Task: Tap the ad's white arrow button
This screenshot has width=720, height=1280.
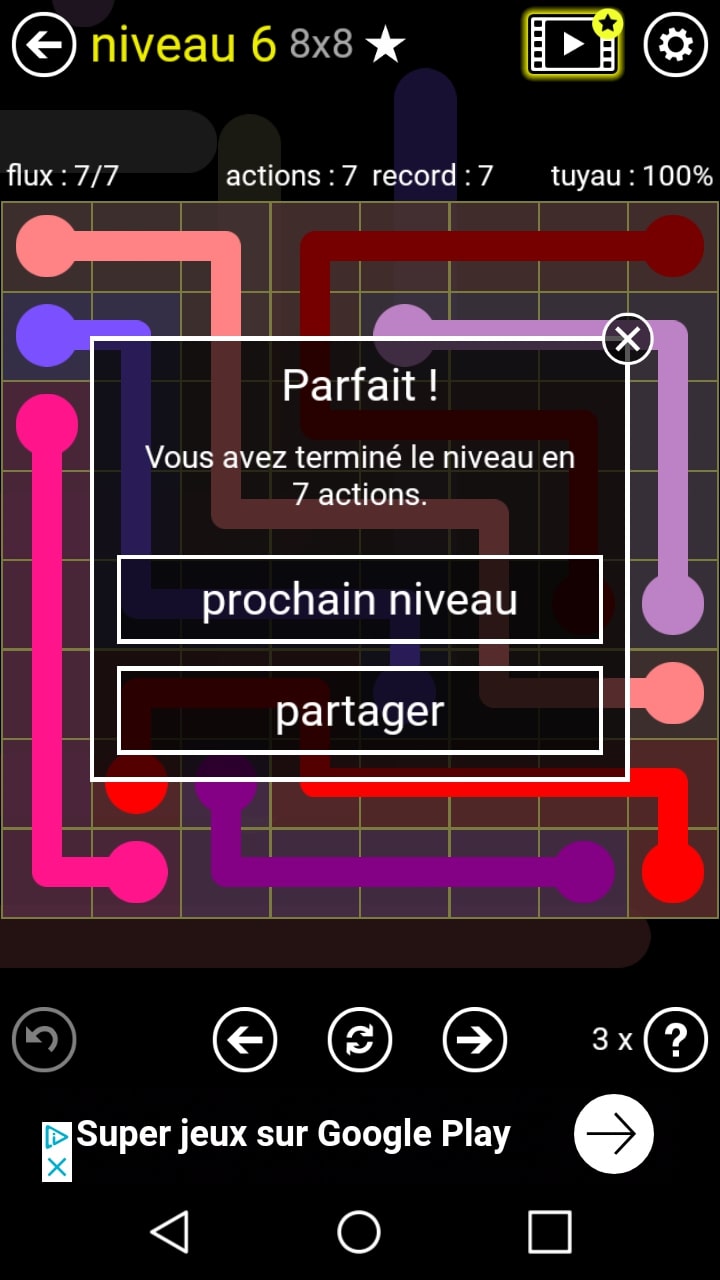Action: point(613,1134)
